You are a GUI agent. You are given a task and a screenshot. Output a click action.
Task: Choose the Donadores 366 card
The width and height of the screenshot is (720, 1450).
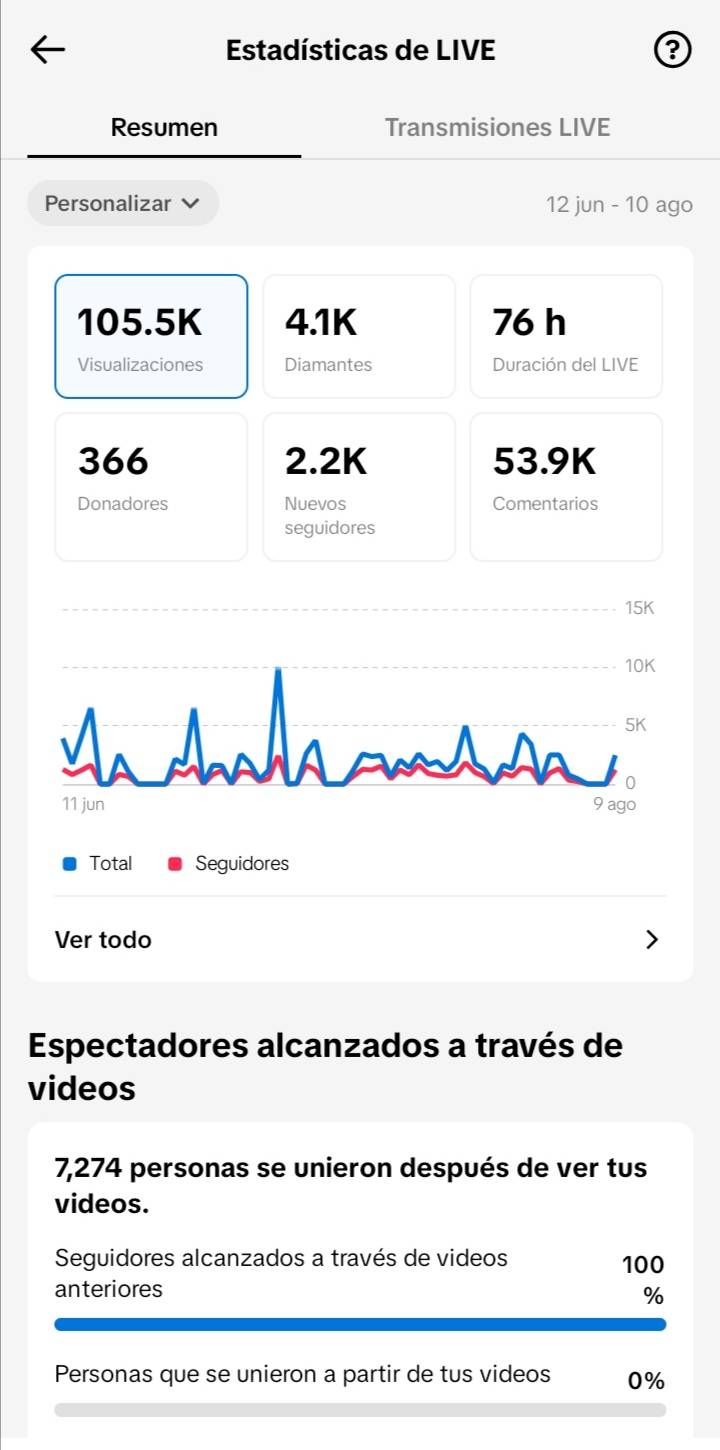(151, 487)
